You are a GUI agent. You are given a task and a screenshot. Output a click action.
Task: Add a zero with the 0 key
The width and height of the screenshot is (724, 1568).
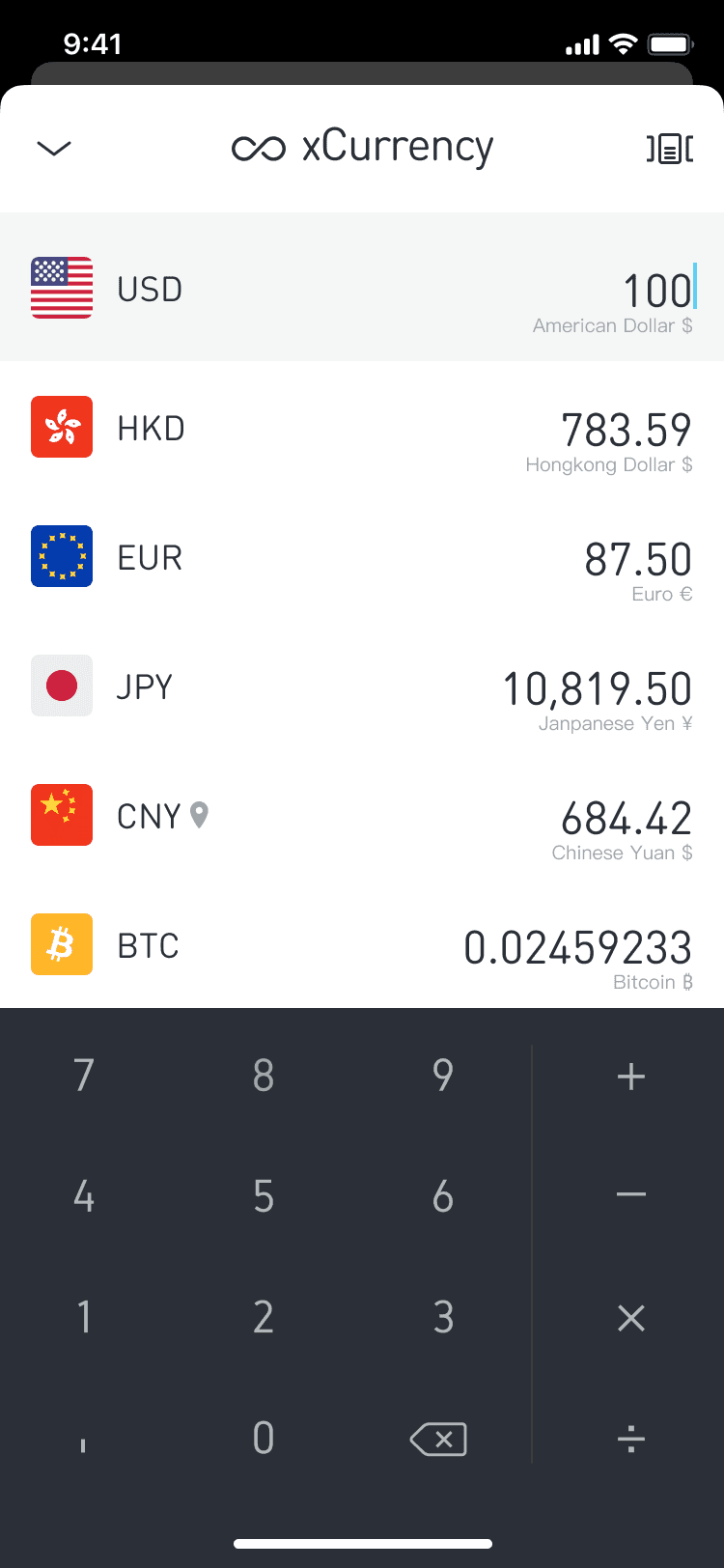point(264,1439)
